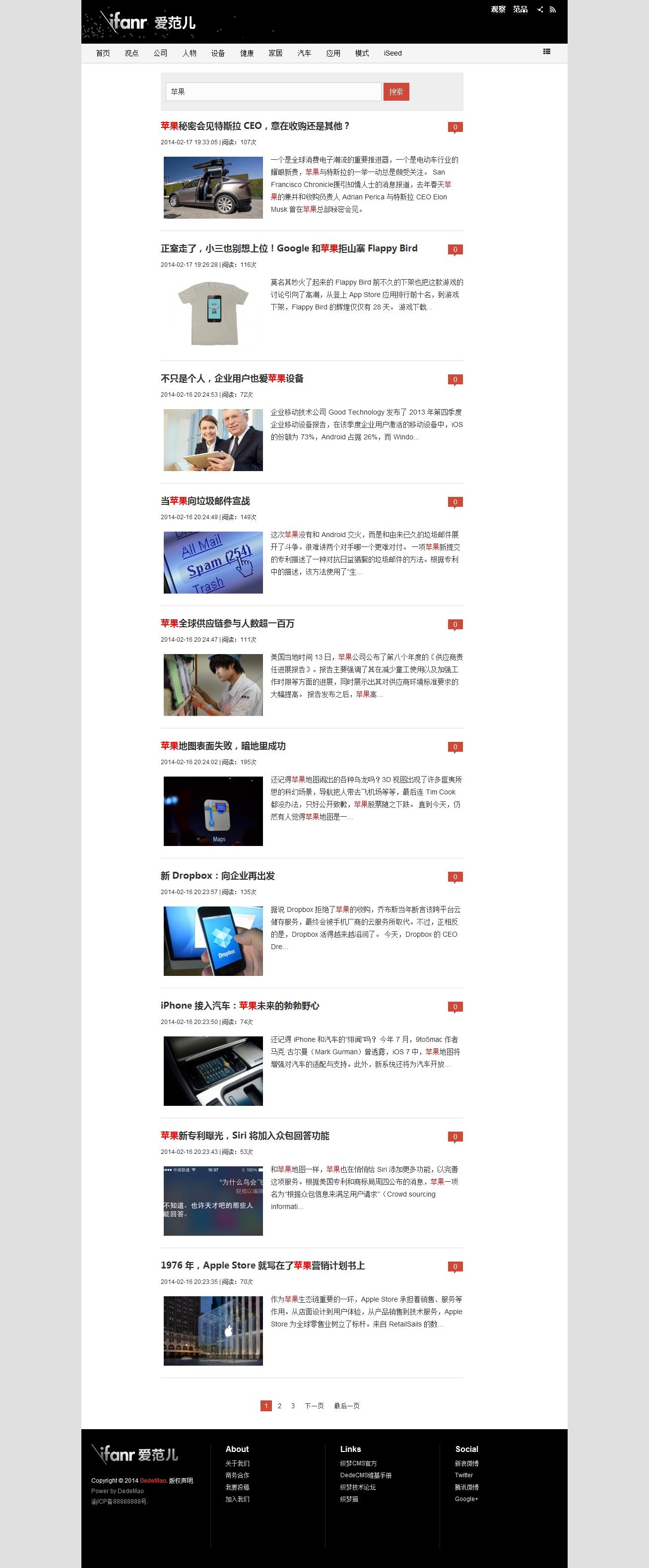
Task: Open the Flappy Bird T-shirt thumbnail
Action: (213, 313)
